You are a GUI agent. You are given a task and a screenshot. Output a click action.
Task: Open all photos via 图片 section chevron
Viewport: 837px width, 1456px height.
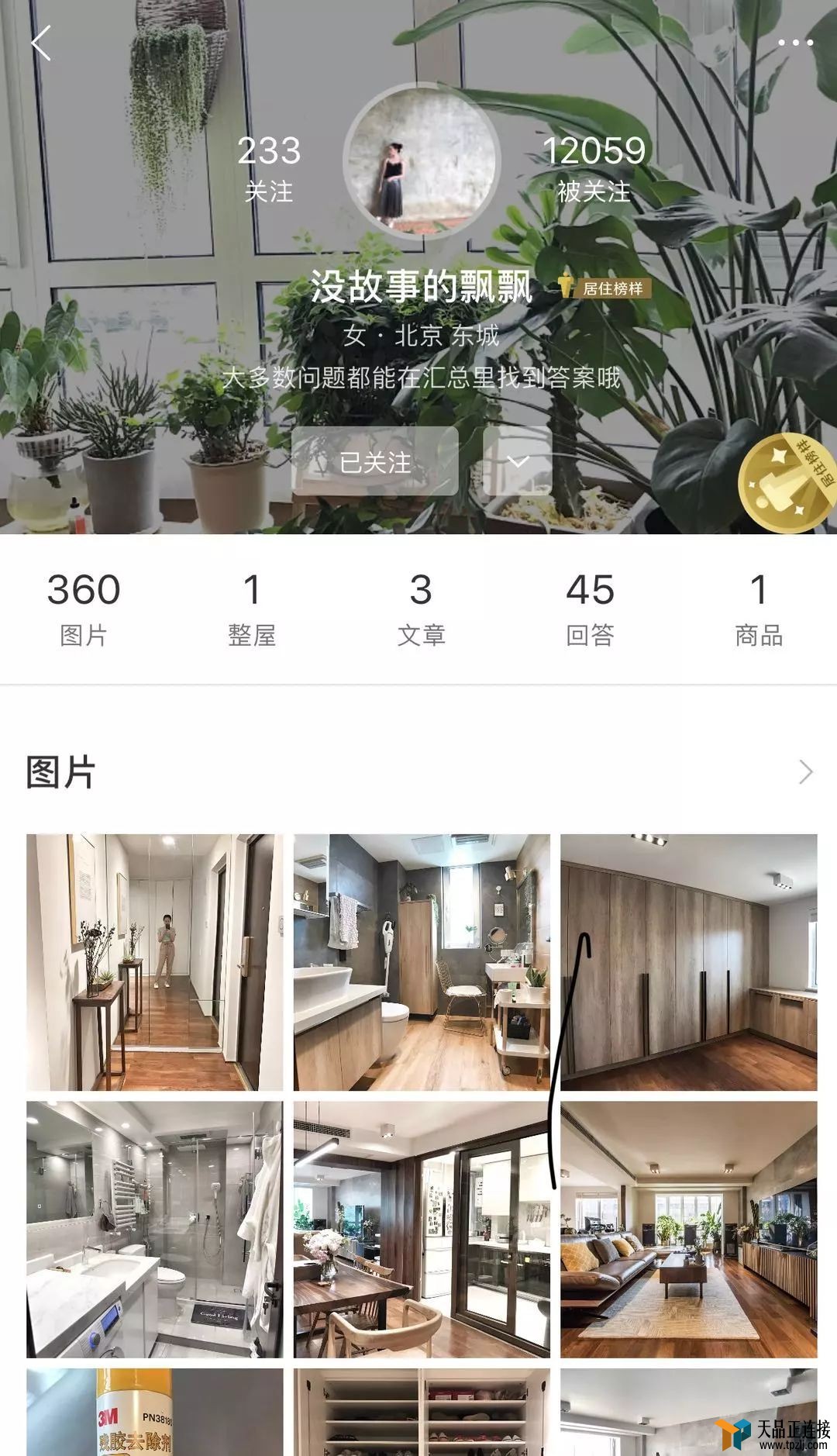(805, 772)
